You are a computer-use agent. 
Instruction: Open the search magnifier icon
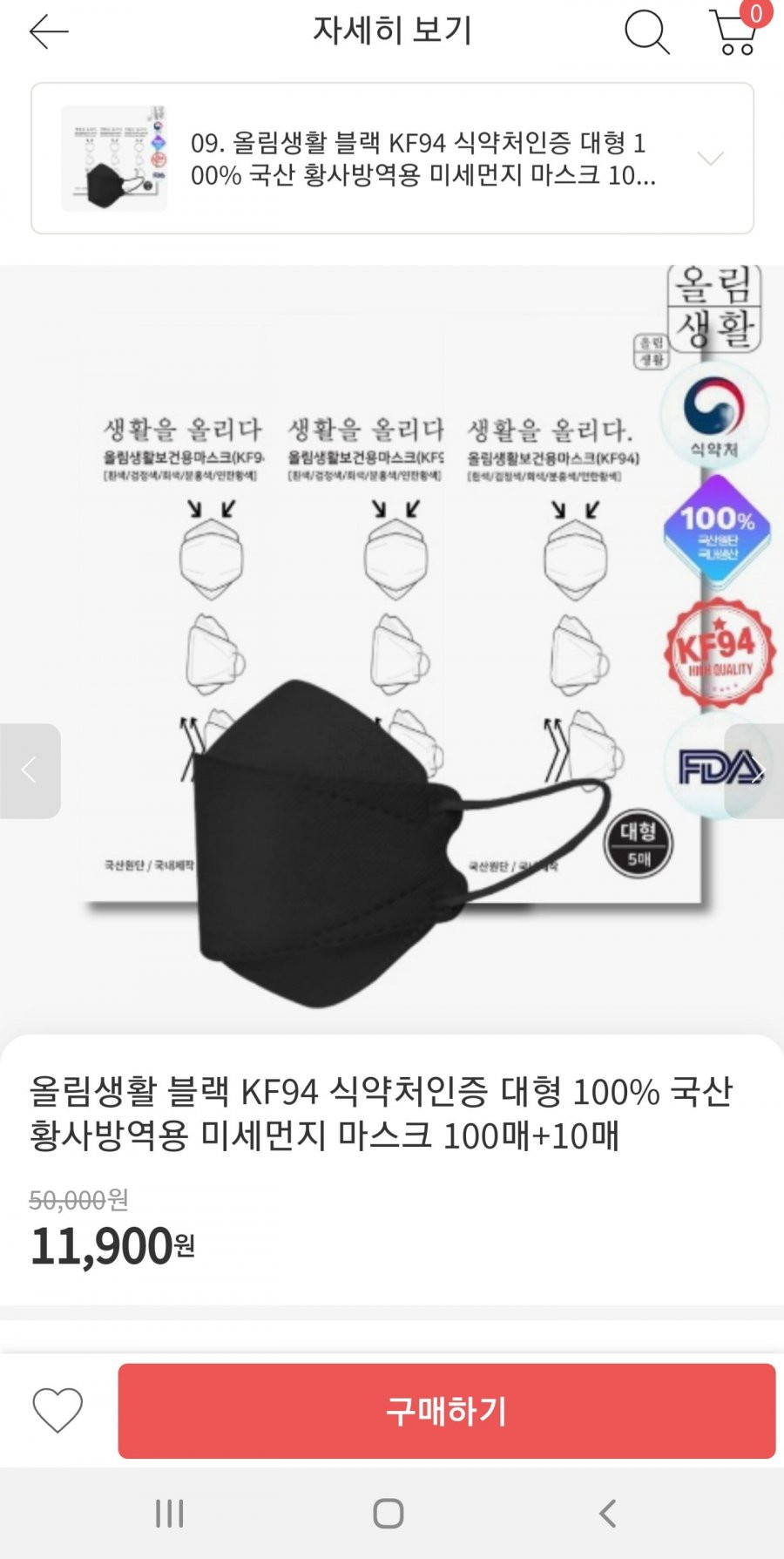(647, 32)
